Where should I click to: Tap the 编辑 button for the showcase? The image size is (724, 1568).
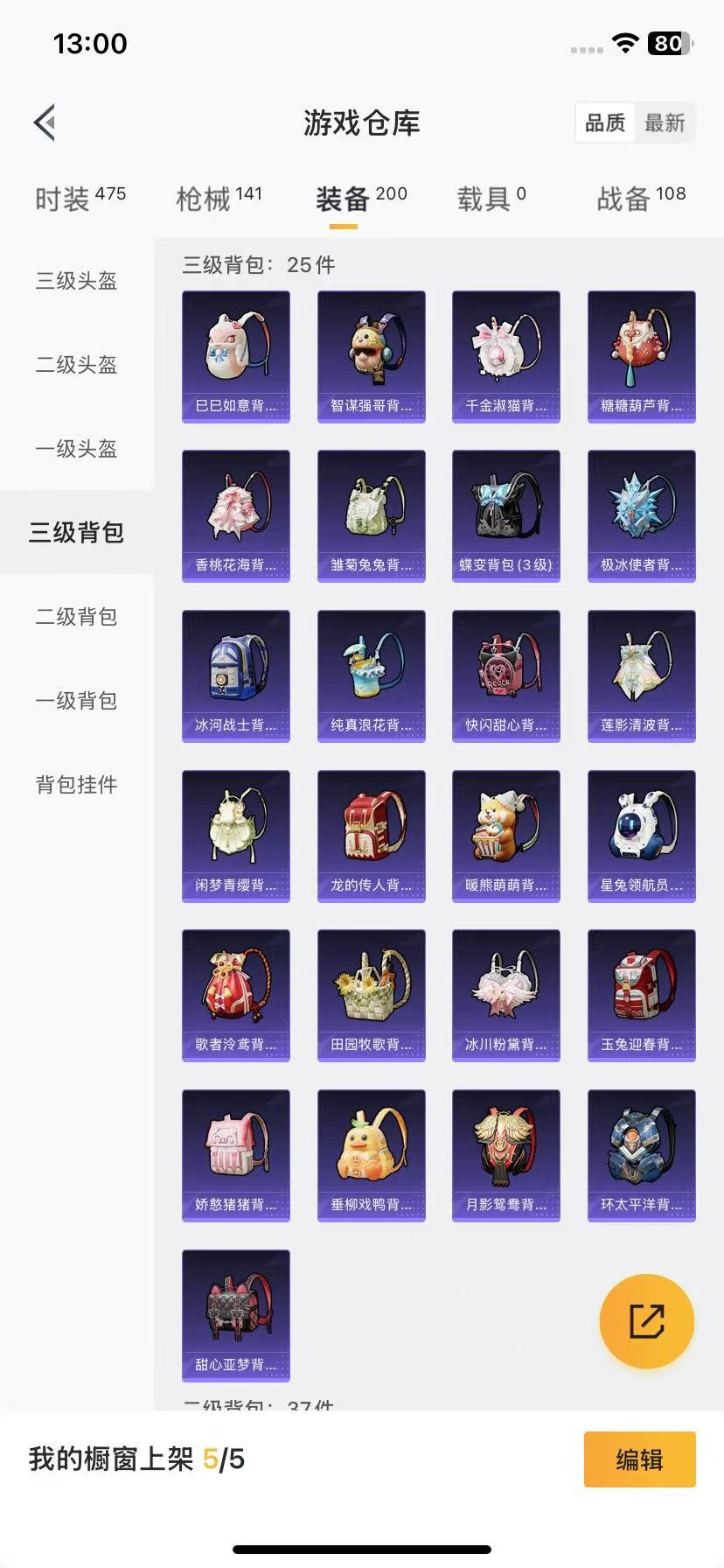639,1459
